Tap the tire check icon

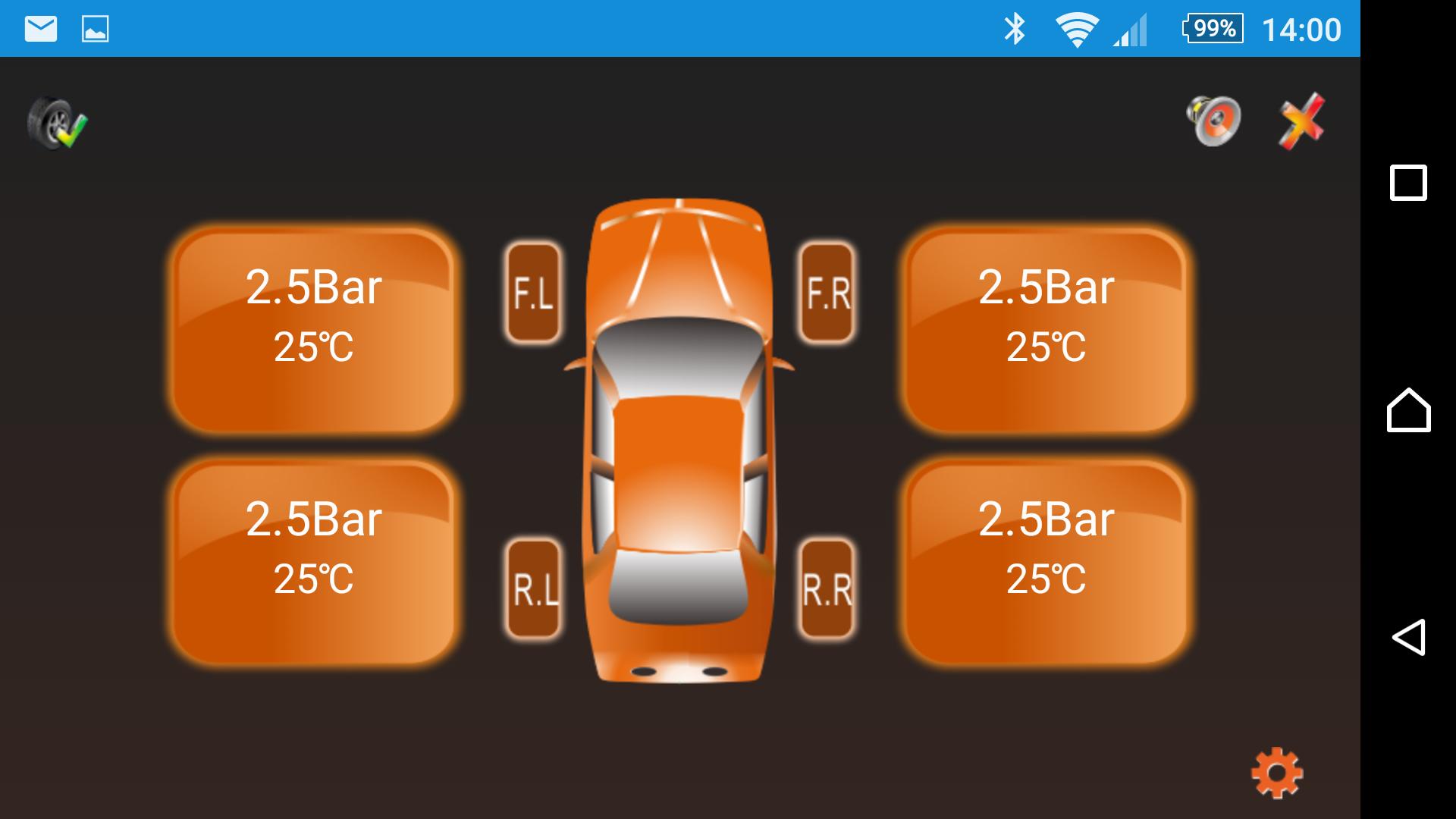pos(58,123)
